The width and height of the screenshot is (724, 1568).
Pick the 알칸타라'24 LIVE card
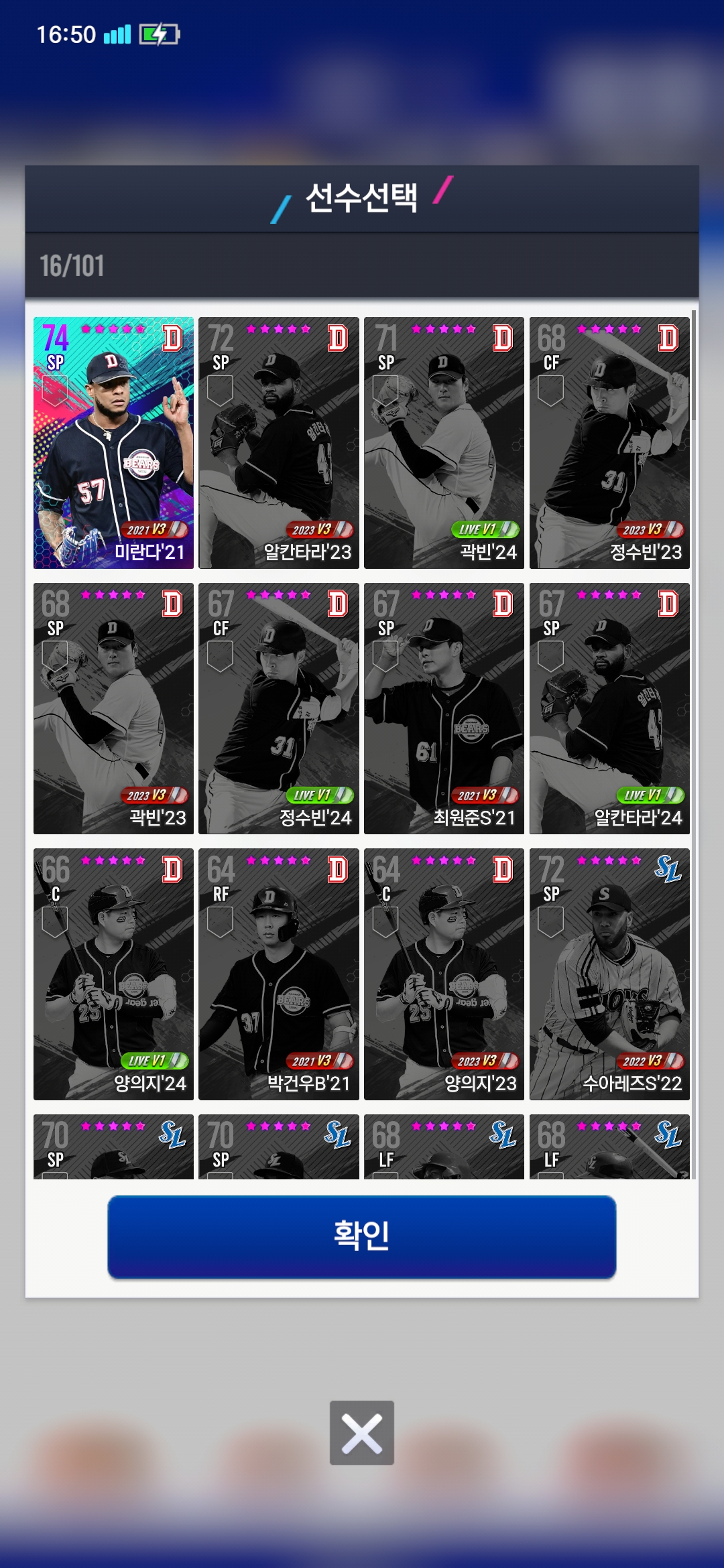click(609, 708)
